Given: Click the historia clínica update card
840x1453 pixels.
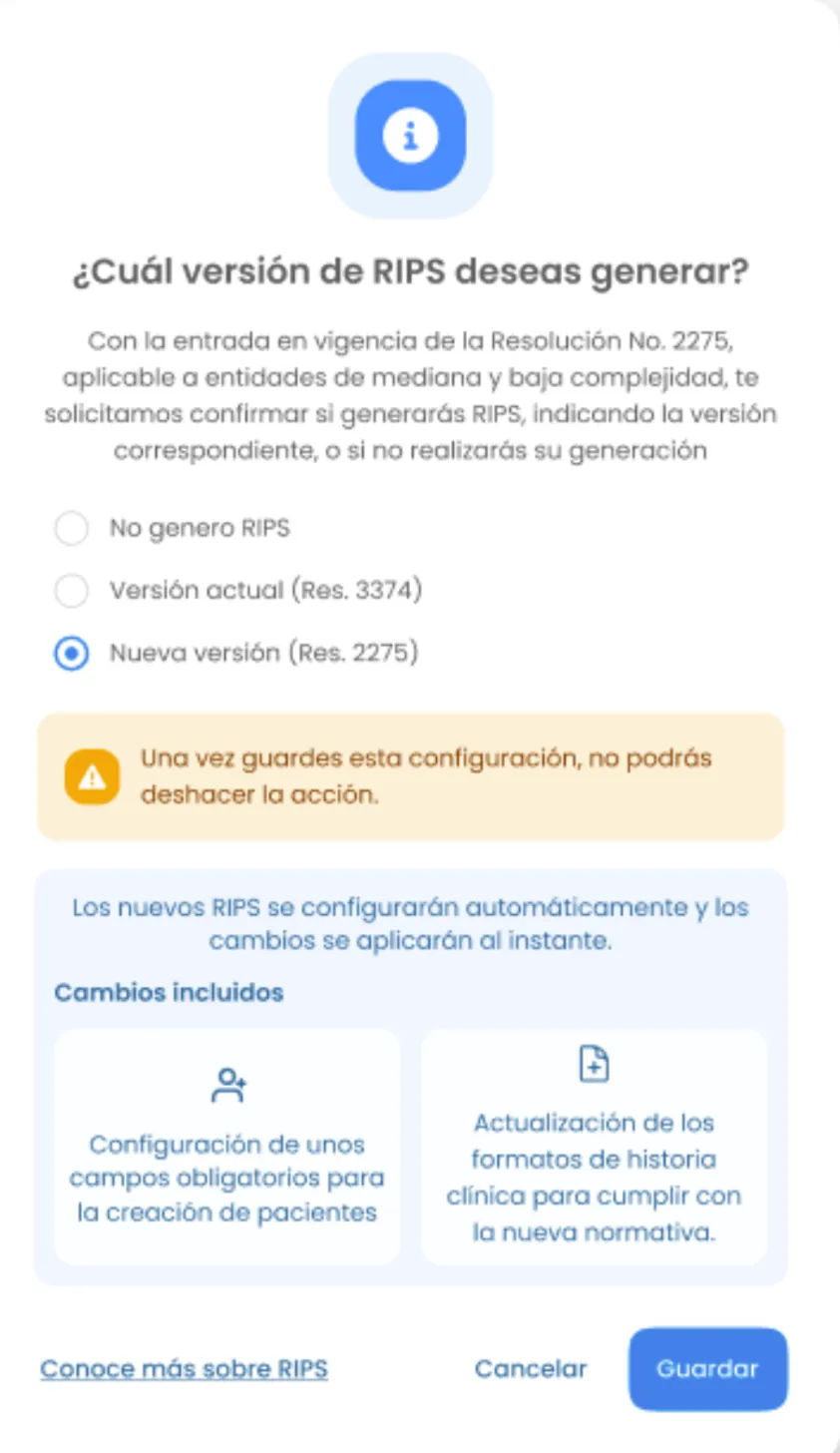Looking at the screenshot, I should click(x=594, y=1146).
